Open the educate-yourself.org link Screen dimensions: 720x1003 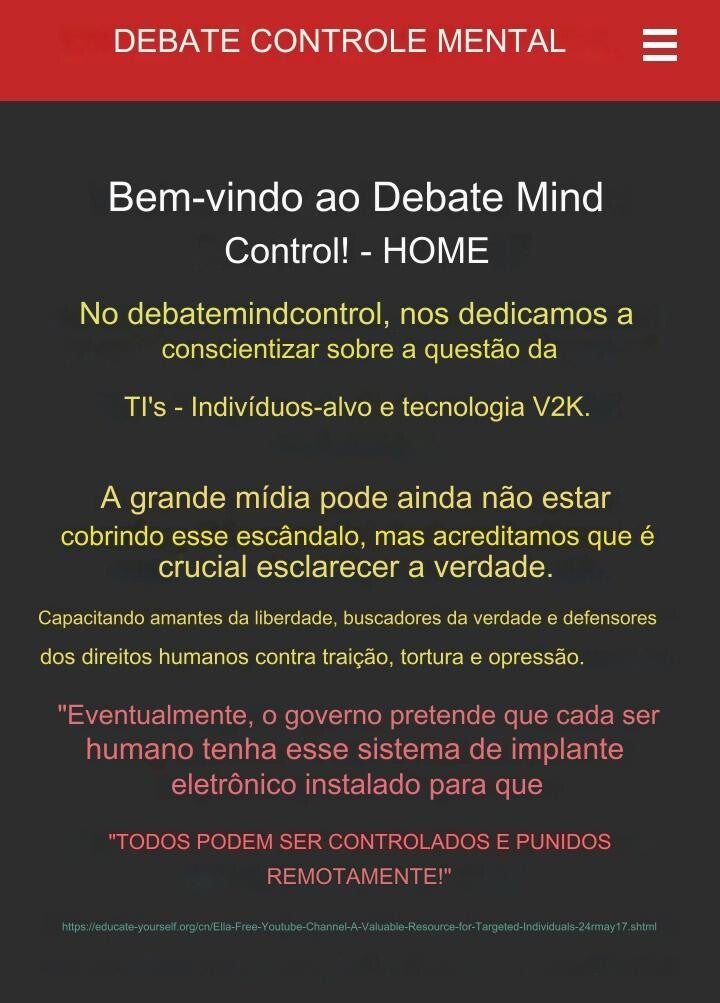359,927
